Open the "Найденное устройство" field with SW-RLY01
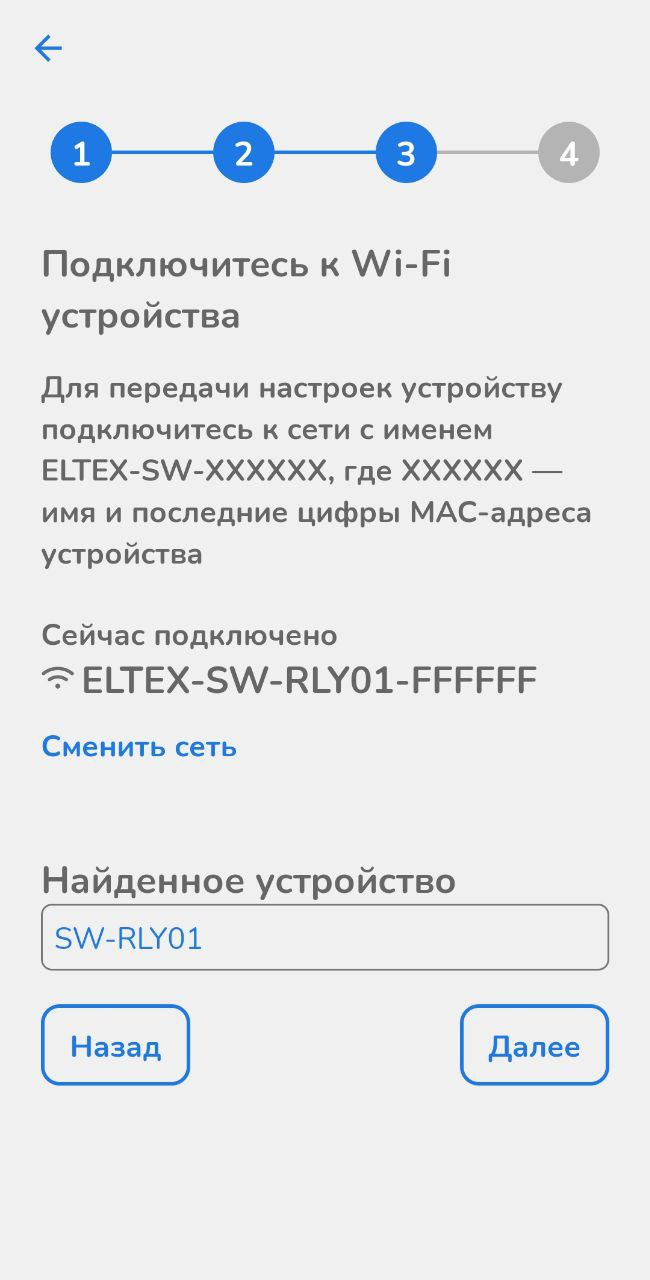 [324, 938]
